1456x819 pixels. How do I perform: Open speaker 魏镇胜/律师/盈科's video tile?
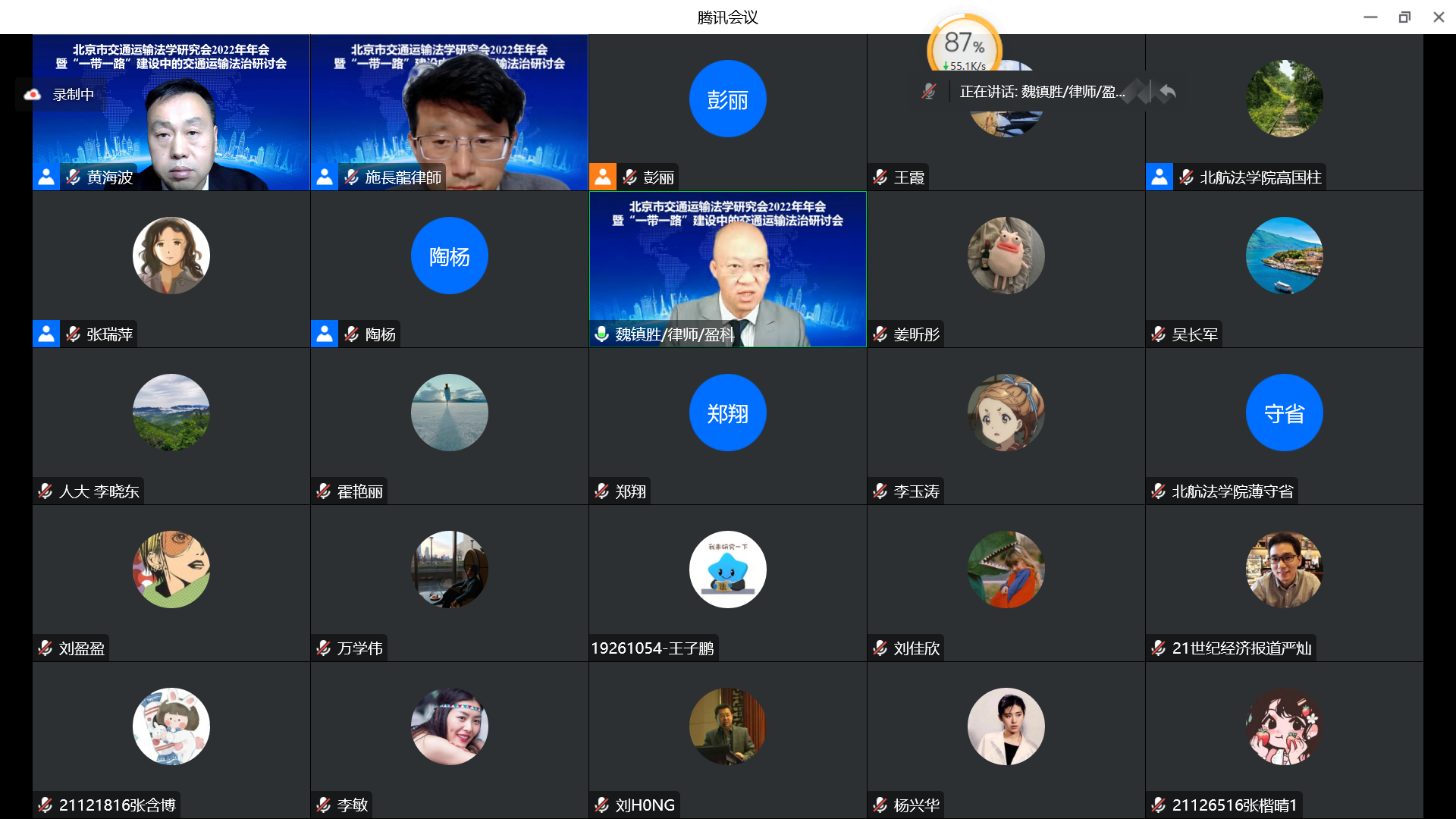point(727,269)
